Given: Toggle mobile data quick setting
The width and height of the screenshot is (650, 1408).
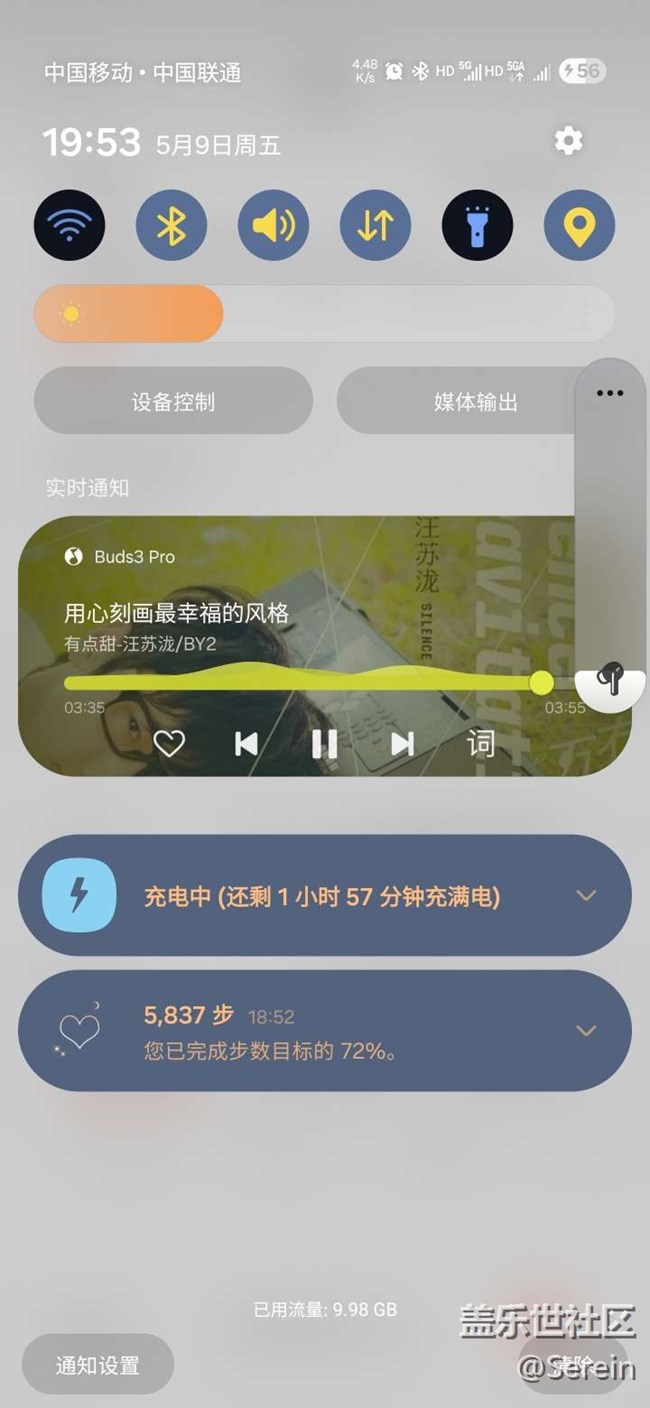Looking at the screenshot, I should pos(376,225).
